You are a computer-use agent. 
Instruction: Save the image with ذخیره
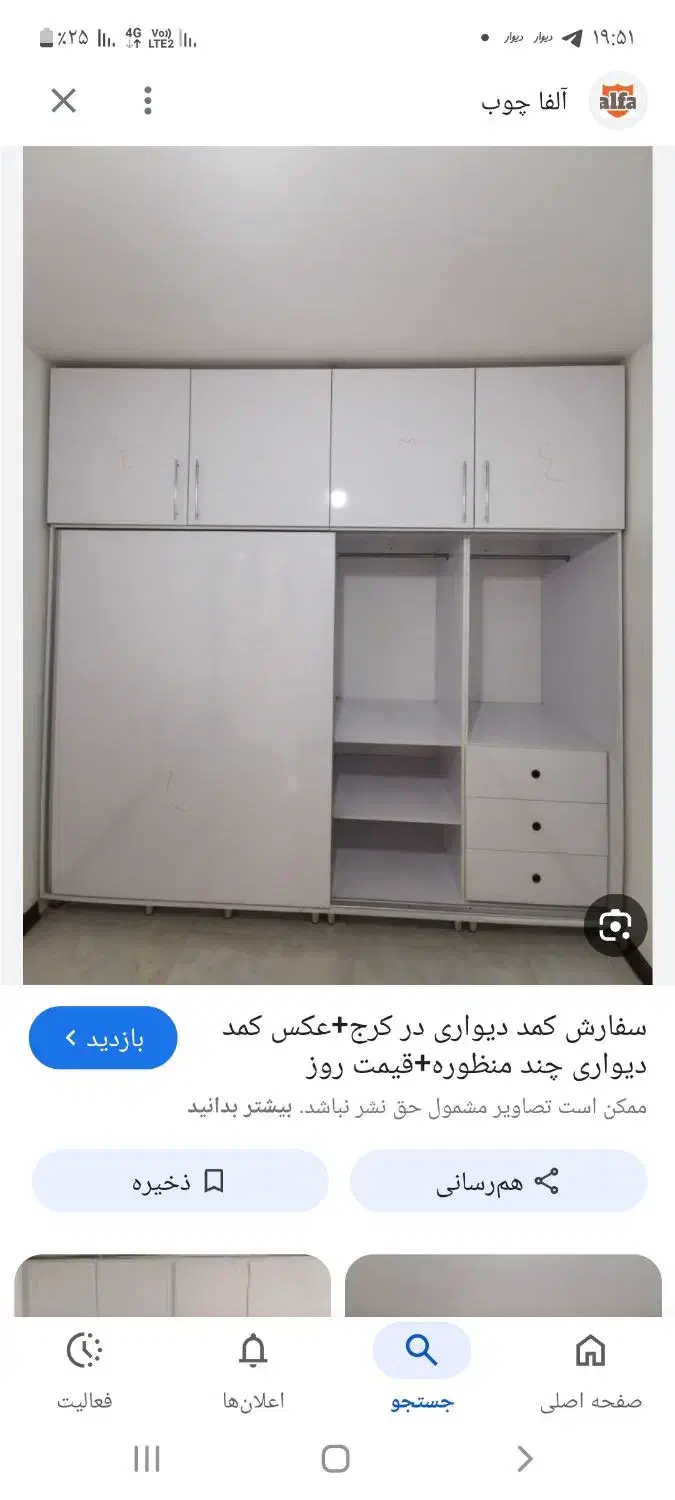point(180,1181)
